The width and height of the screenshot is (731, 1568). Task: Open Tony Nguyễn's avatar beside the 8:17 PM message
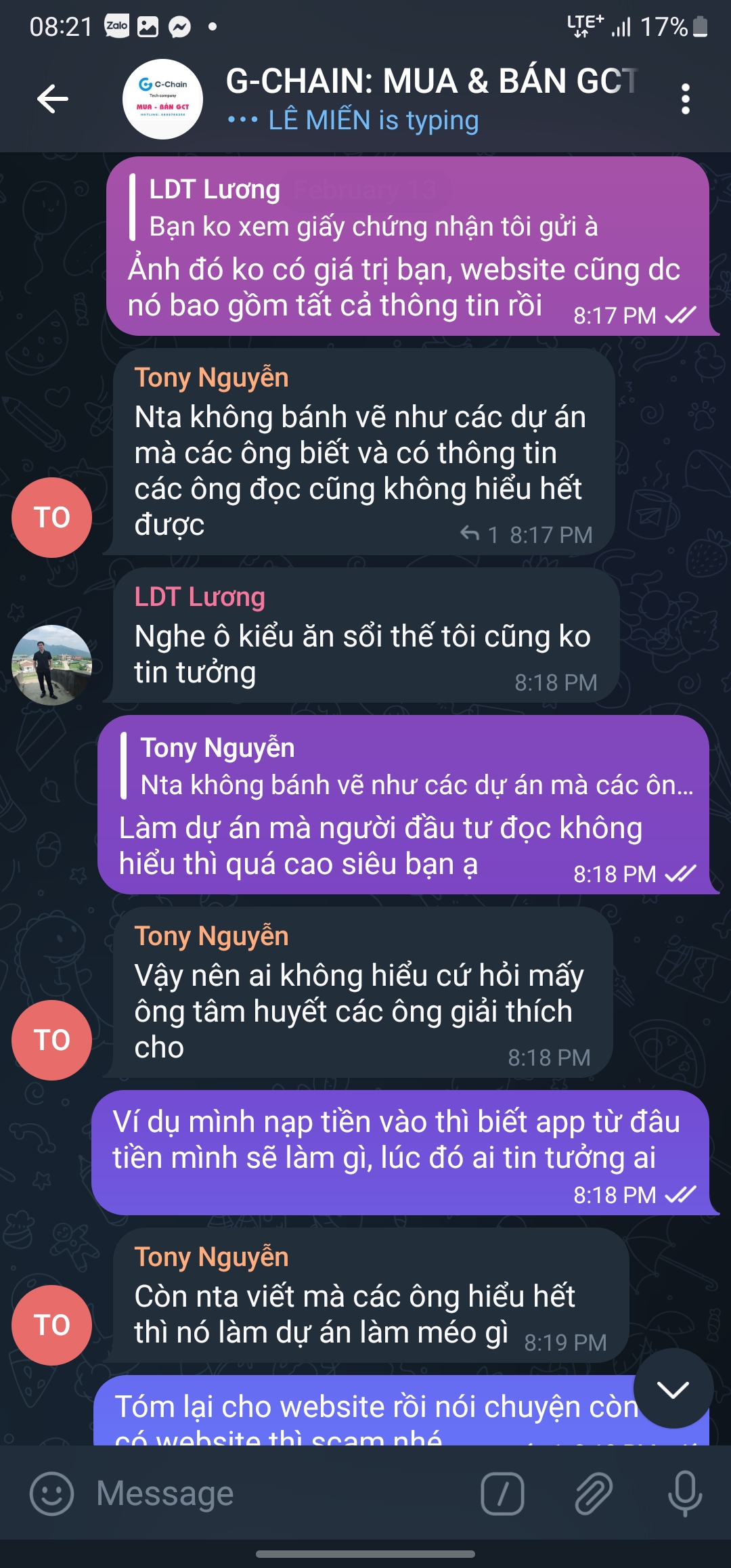[51, 517]
